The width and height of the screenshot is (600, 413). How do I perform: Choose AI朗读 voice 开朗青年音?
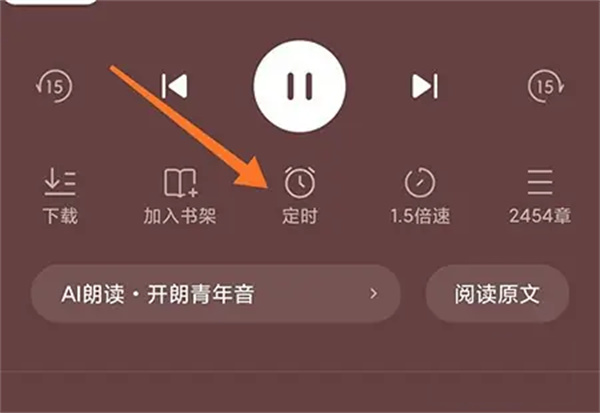[x=215, y=294]
